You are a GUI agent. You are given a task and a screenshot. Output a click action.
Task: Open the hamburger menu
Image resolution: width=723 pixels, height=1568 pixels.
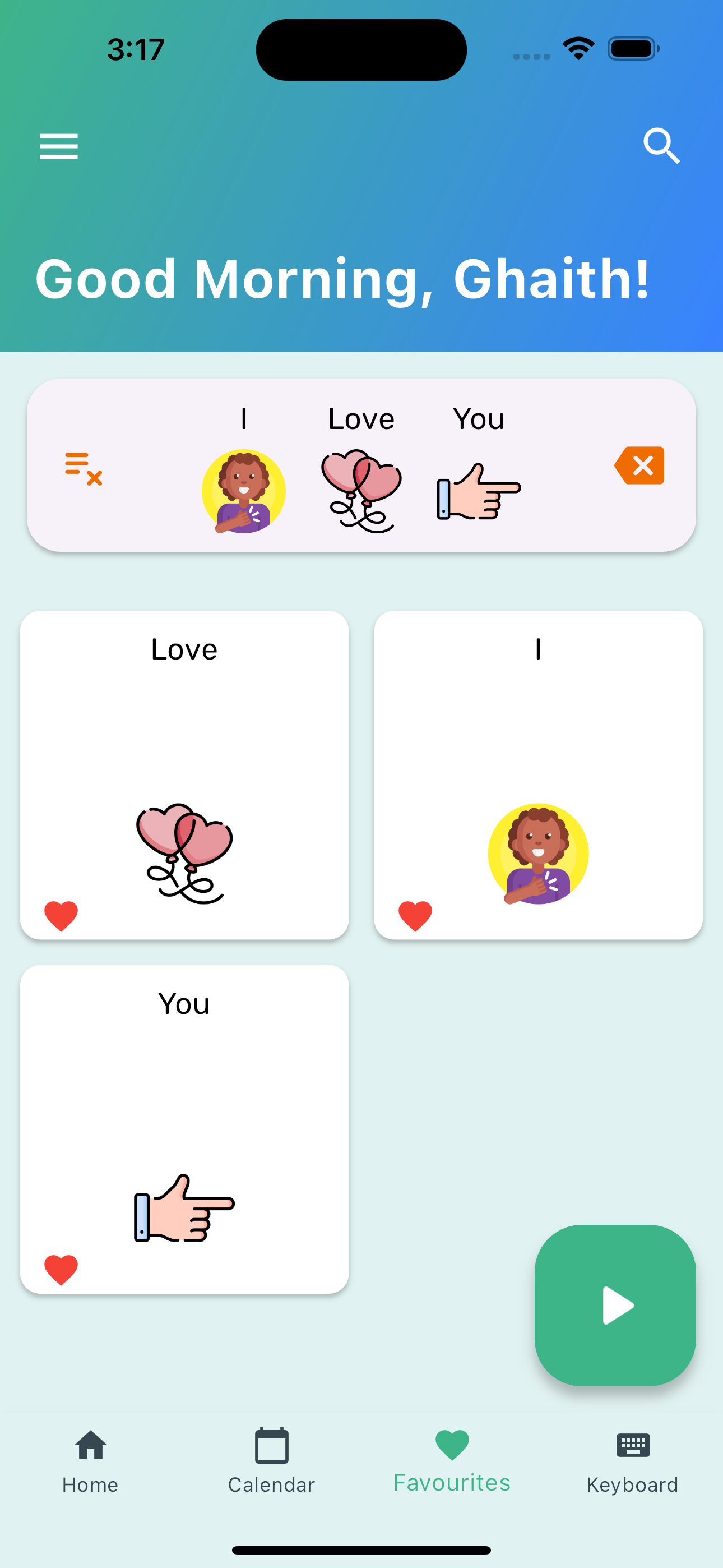point(59,147)
